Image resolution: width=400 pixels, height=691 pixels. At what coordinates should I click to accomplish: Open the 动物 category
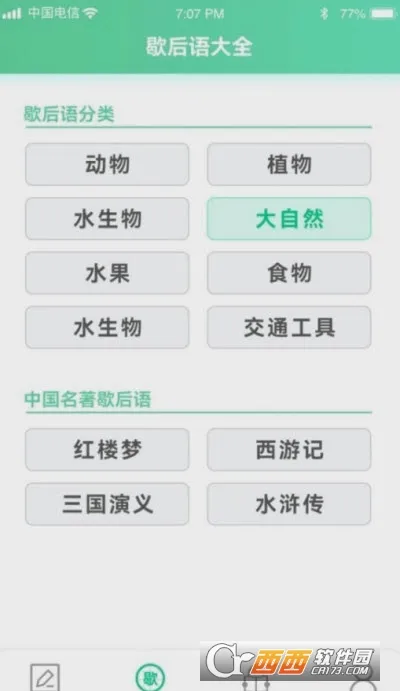click(x=107, y=164)
